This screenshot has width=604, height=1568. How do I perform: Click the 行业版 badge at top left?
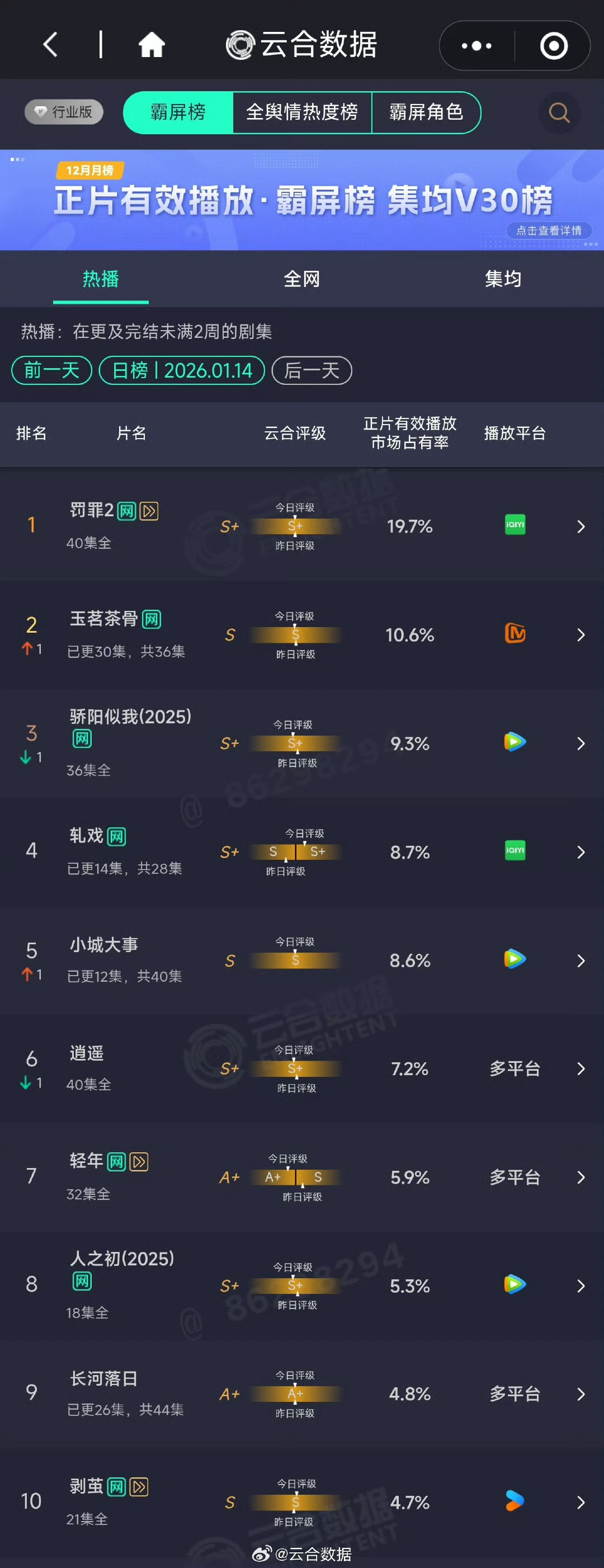pyautogui.click(x=63, y=112)
